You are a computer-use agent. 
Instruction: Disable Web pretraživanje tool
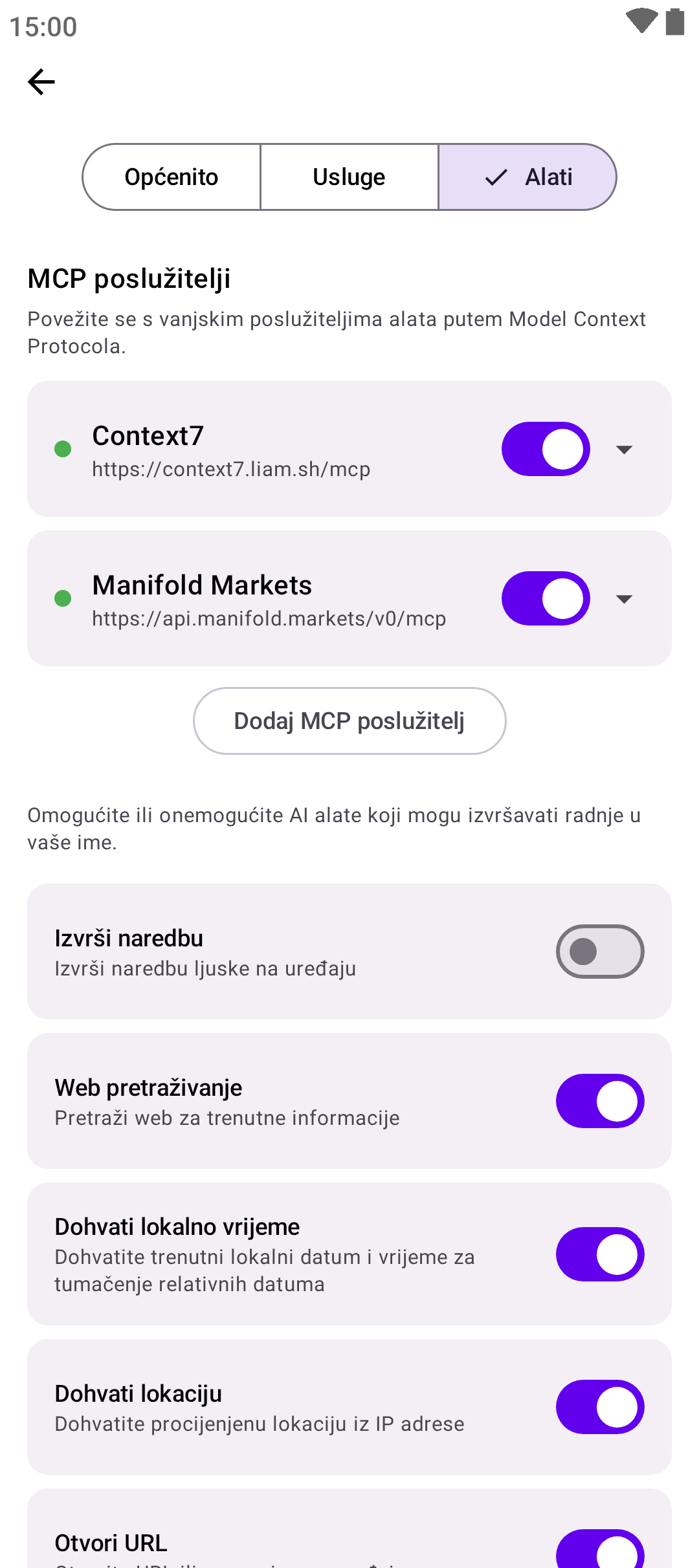tap(600, 1101)
